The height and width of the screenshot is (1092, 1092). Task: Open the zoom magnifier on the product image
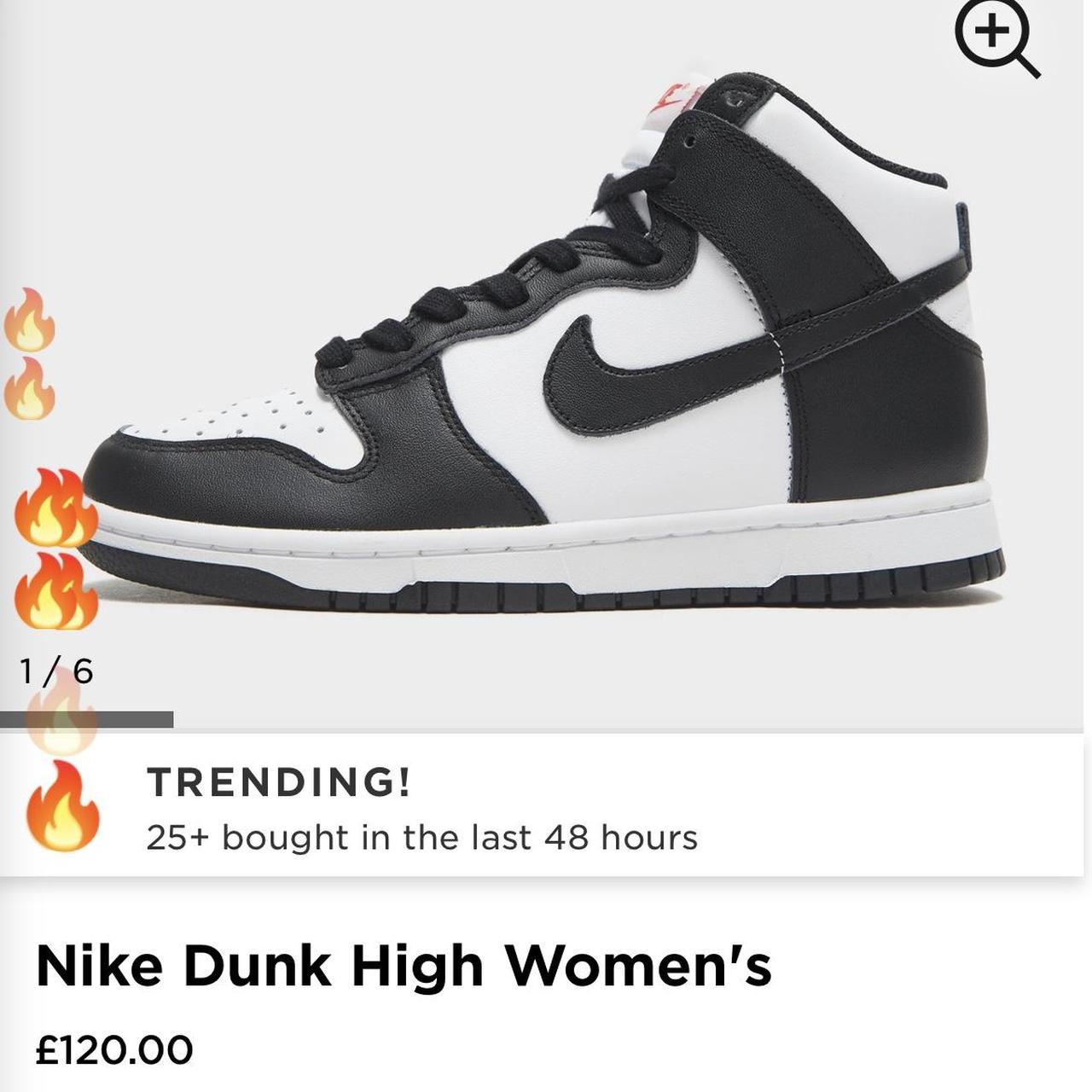coord(995,37)
